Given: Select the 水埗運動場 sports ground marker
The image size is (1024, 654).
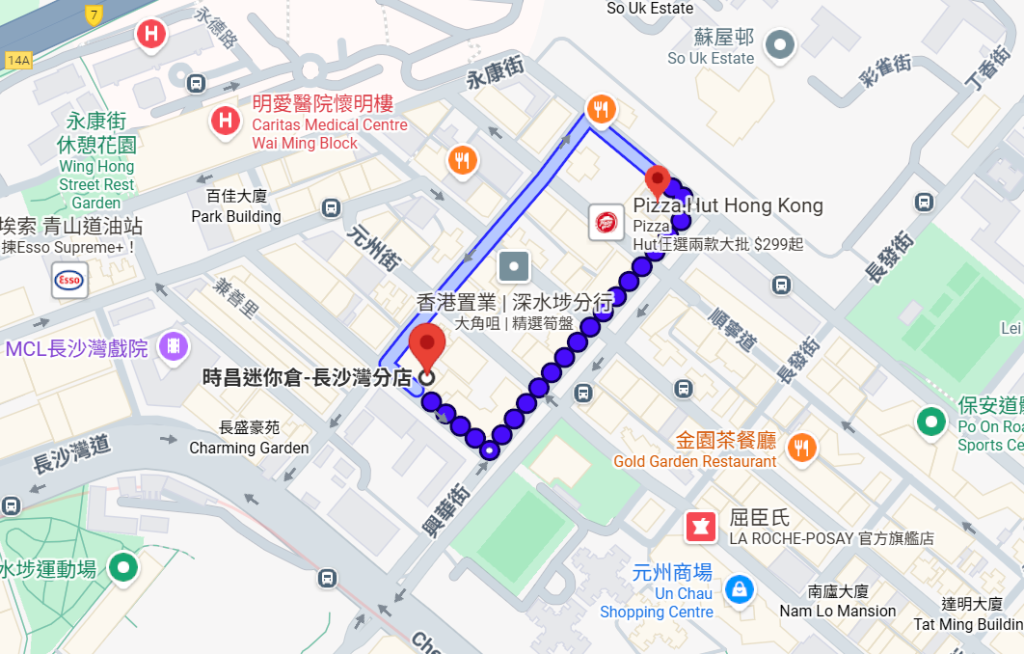Looking at the screenshot, I should [x=124, y=569].
